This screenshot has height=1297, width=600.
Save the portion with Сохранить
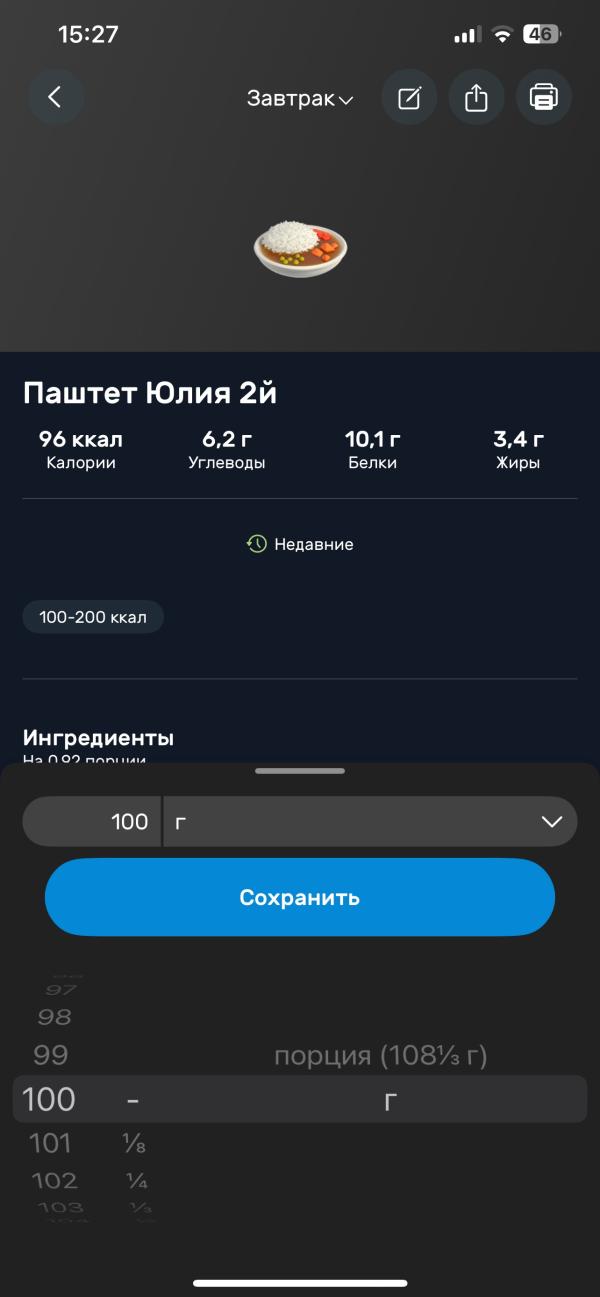(300, 897)
